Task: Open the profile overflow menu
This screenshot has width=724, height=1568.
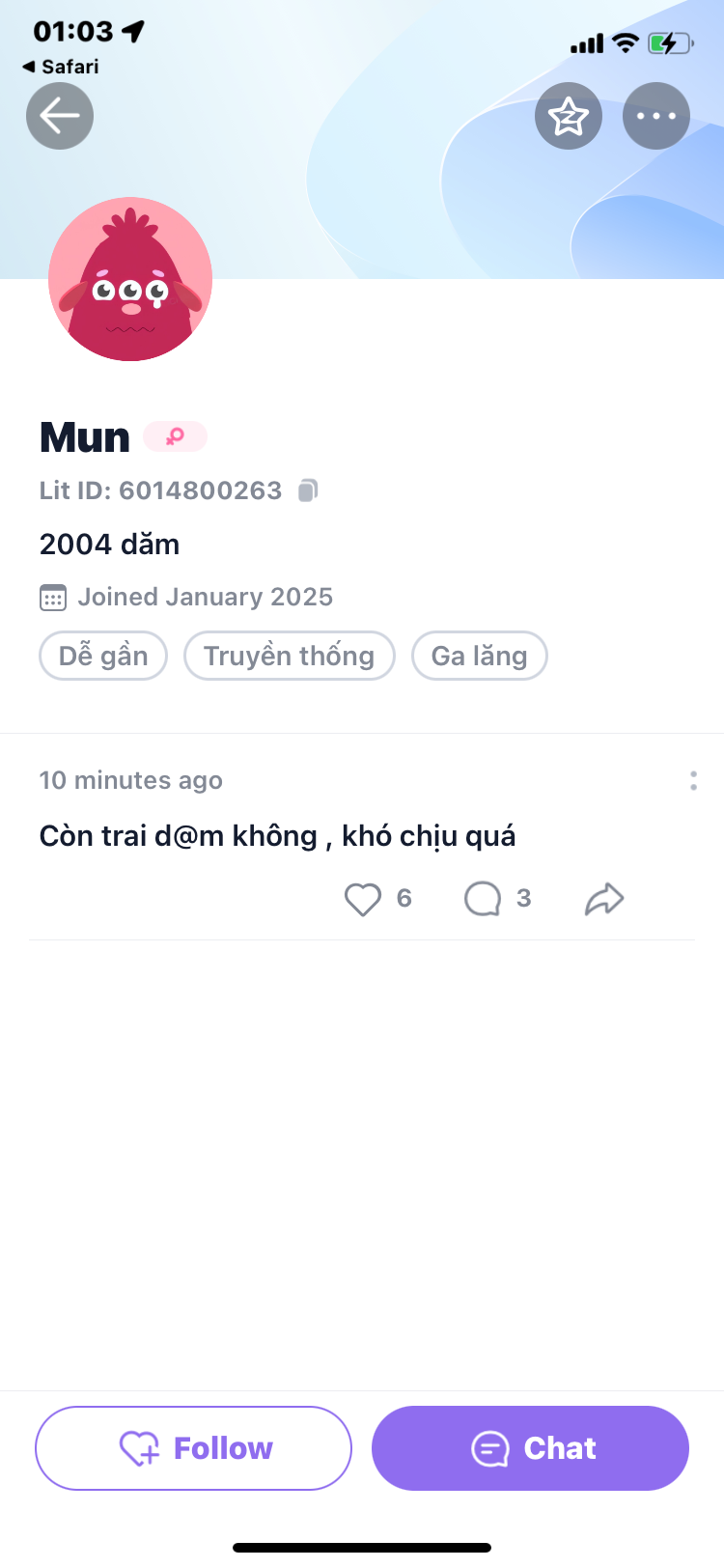Action: (x=656, y=117)
